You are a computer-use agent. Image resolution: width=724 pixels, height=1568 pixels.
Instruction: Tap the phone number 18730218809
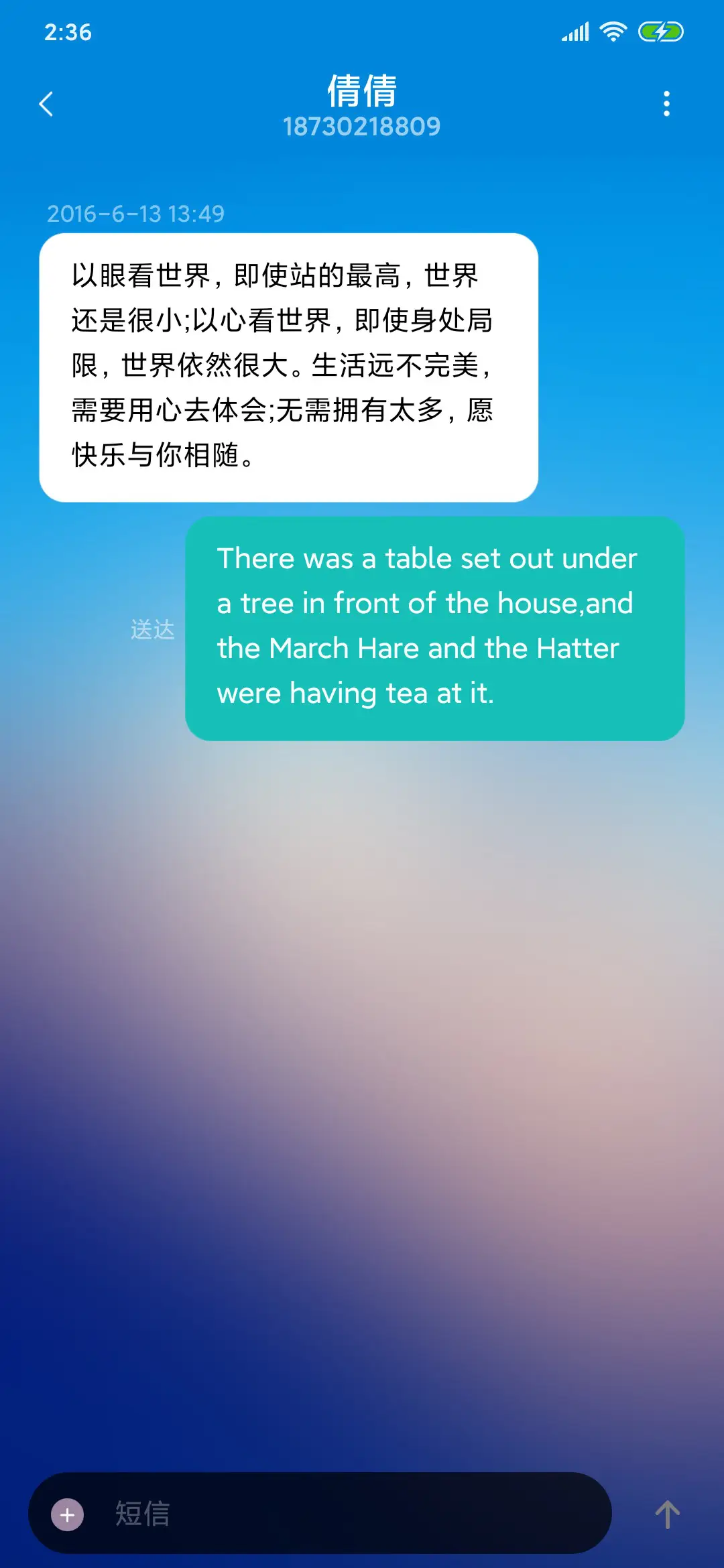[x=362, y=126]
